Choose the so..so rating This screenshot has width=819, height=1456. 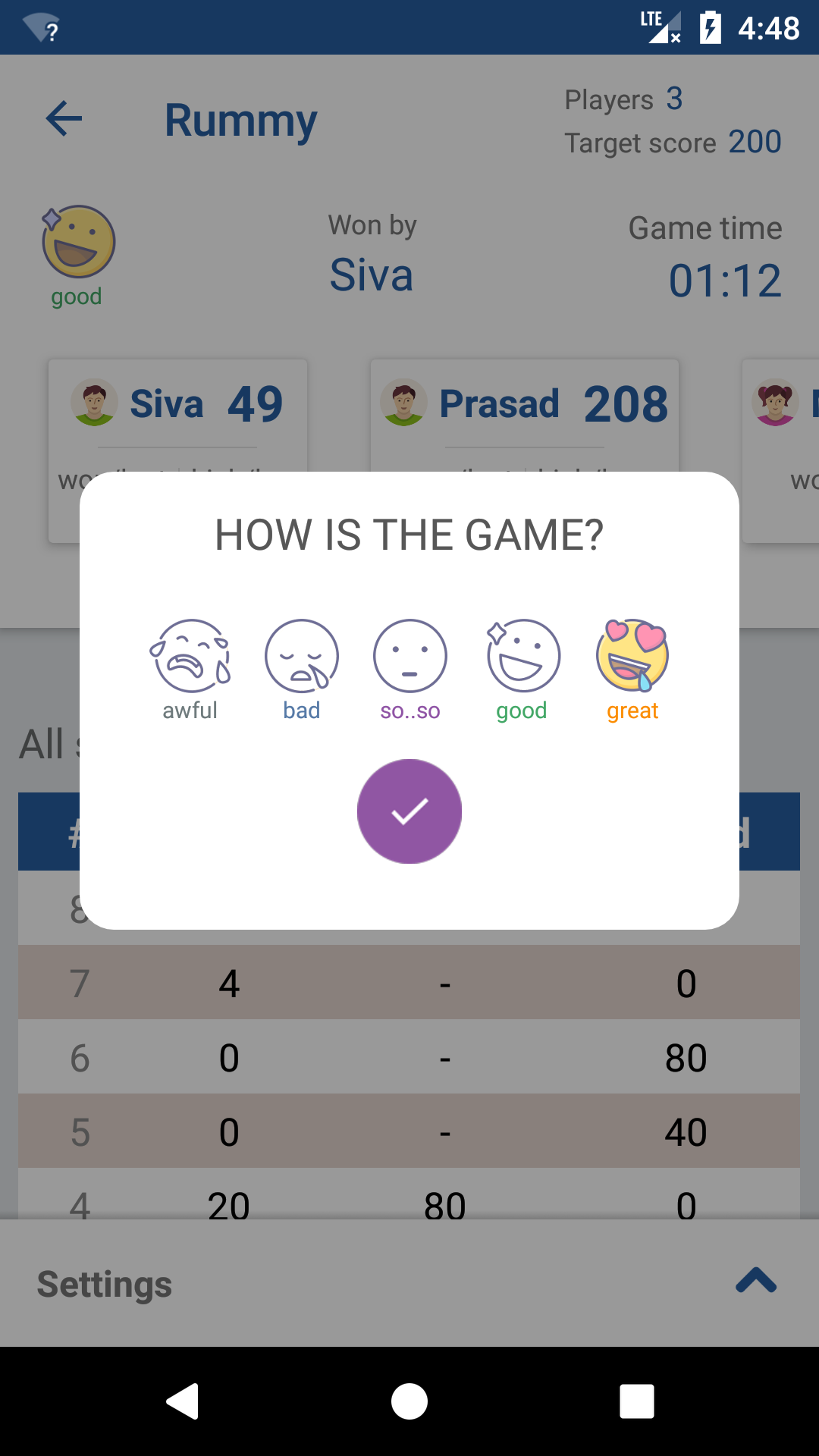tap(409, 656)
